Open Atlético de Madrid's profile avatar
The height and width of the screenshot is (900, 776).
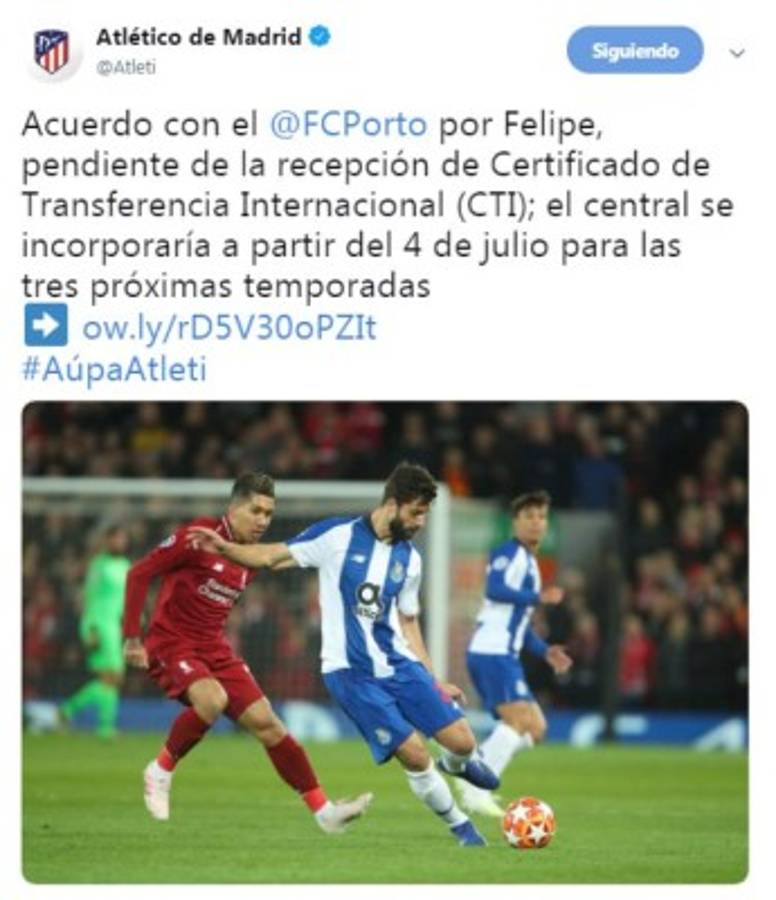(52, 51)
